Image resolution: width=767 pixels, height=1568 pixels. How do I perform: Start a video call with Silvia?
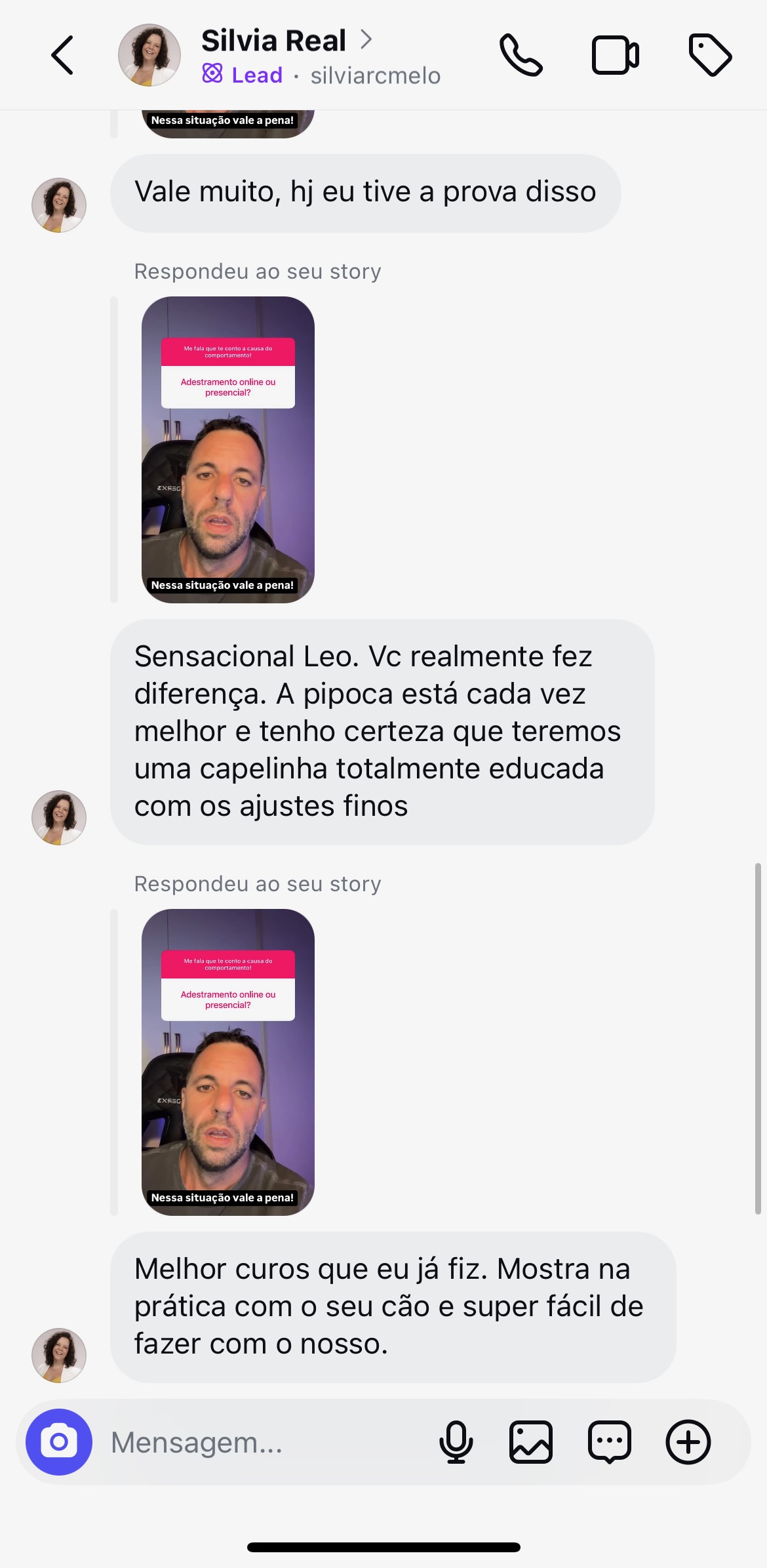[x=615, y=56]
